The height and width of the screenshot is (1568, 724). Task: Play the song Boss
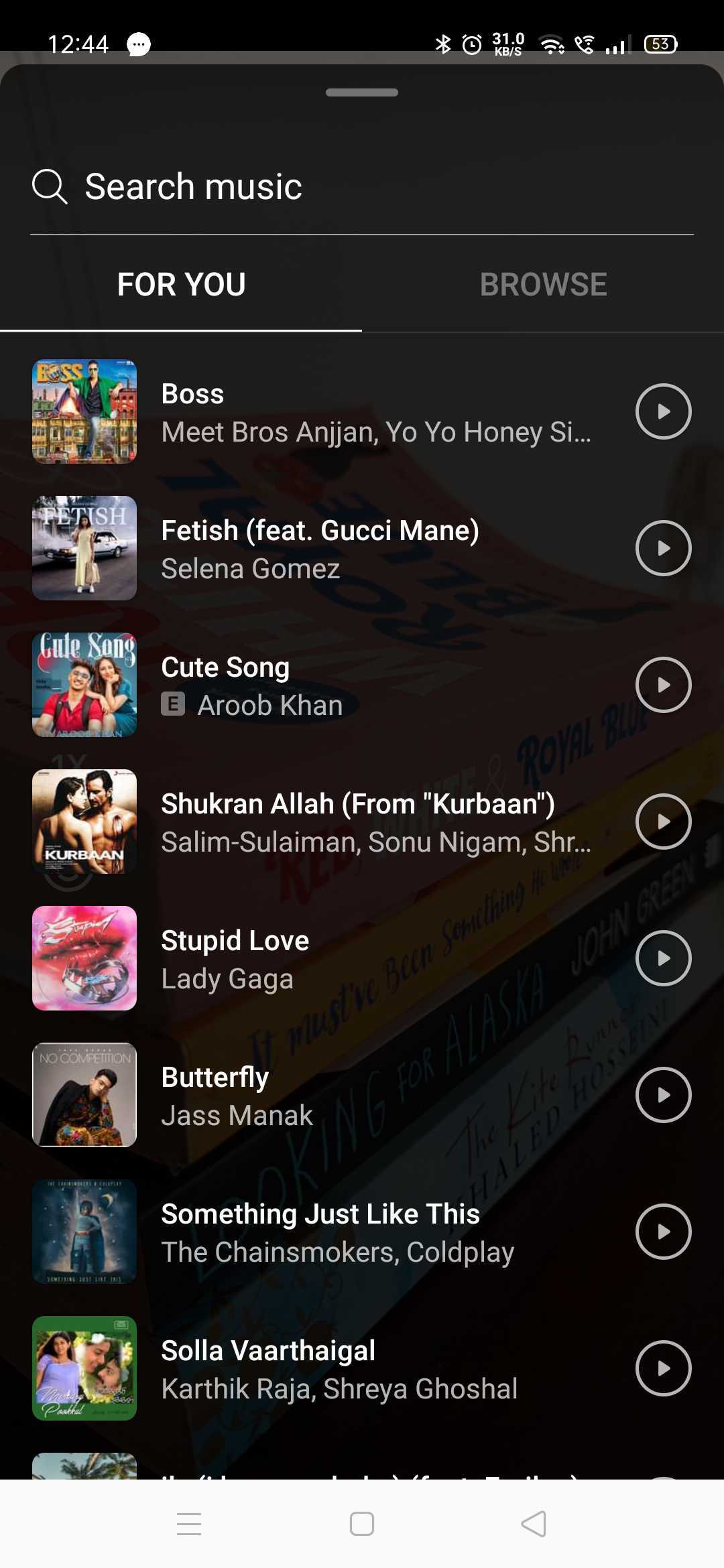(663, 411)
